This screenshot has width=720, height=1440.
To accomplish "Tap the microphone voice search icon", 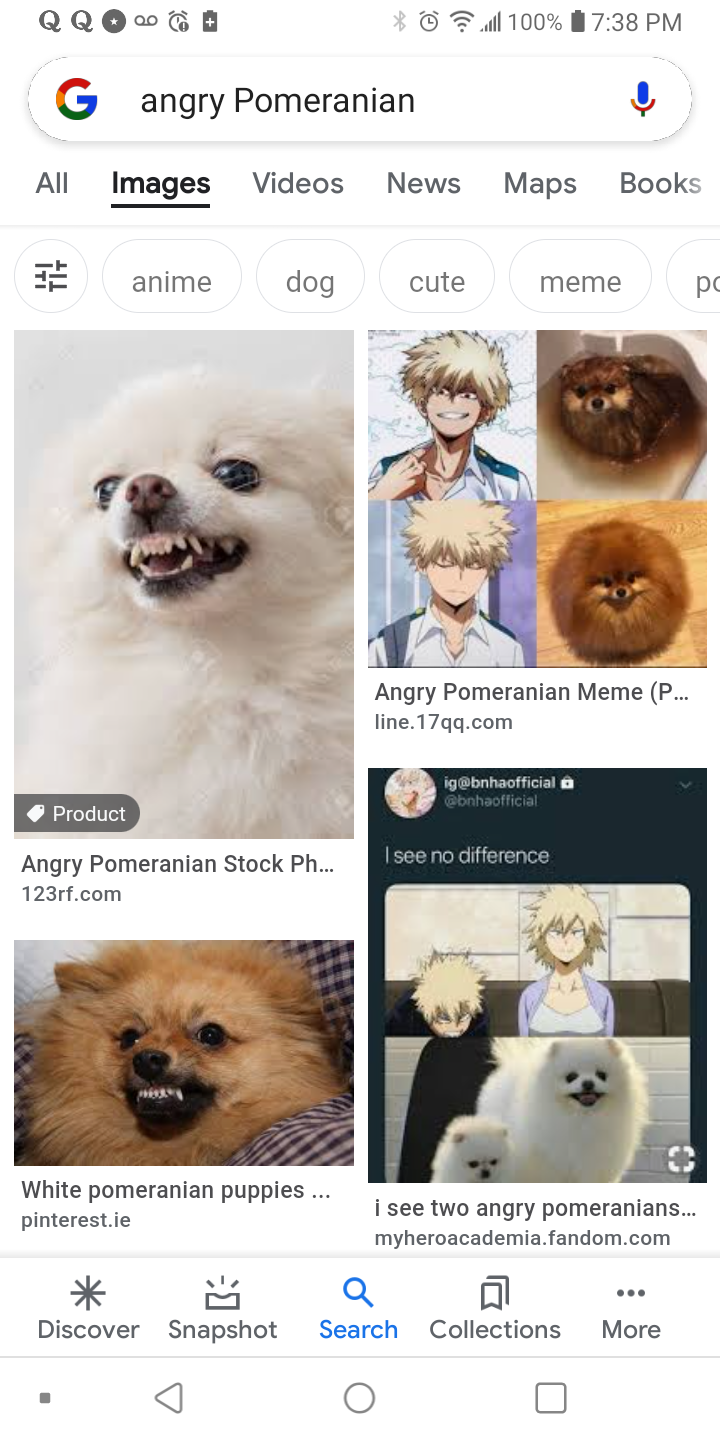I will (x=643, y=100).
